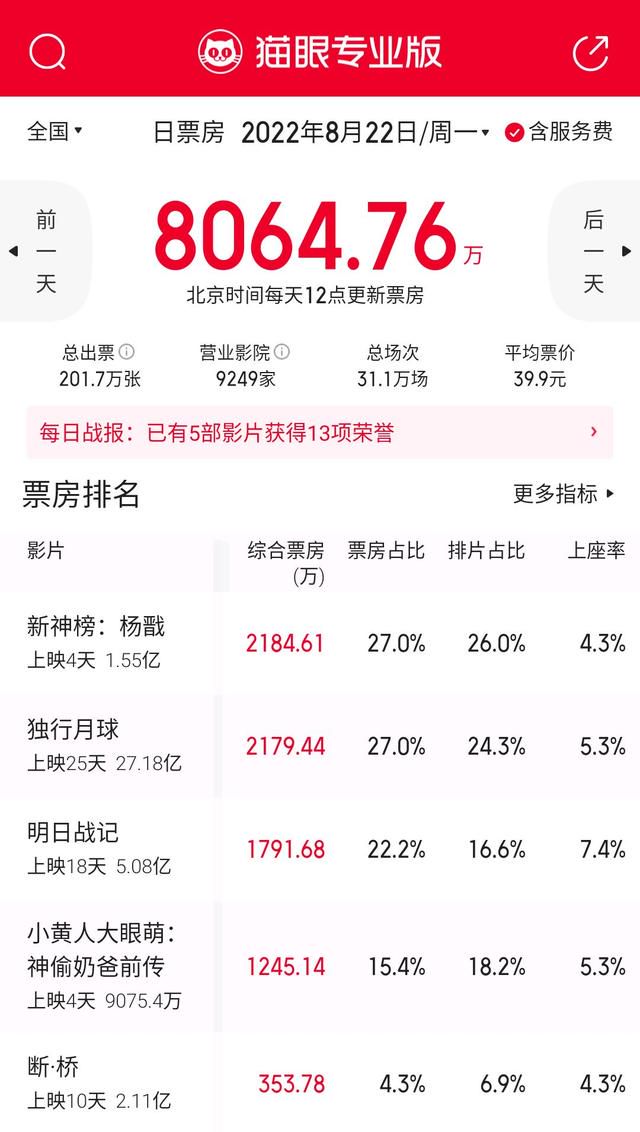This screenshot has height=1132, width=640.
Task: Open 明日战记 movie details
Action: pos(320,849)
